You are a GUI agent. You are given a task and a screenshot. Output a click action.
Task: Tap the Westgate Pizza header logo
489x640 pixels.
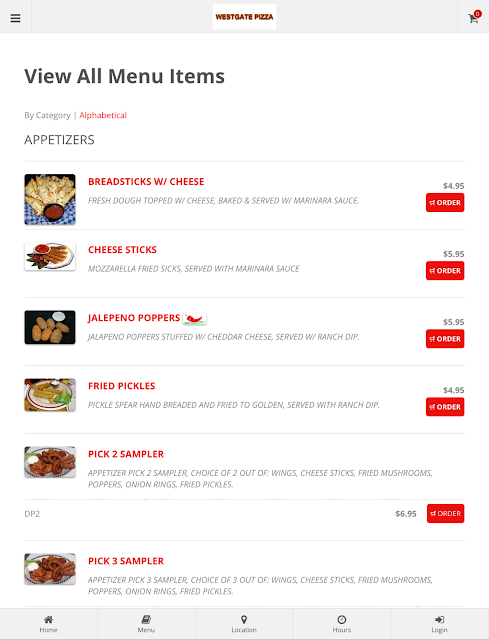[x=244, y=17]
